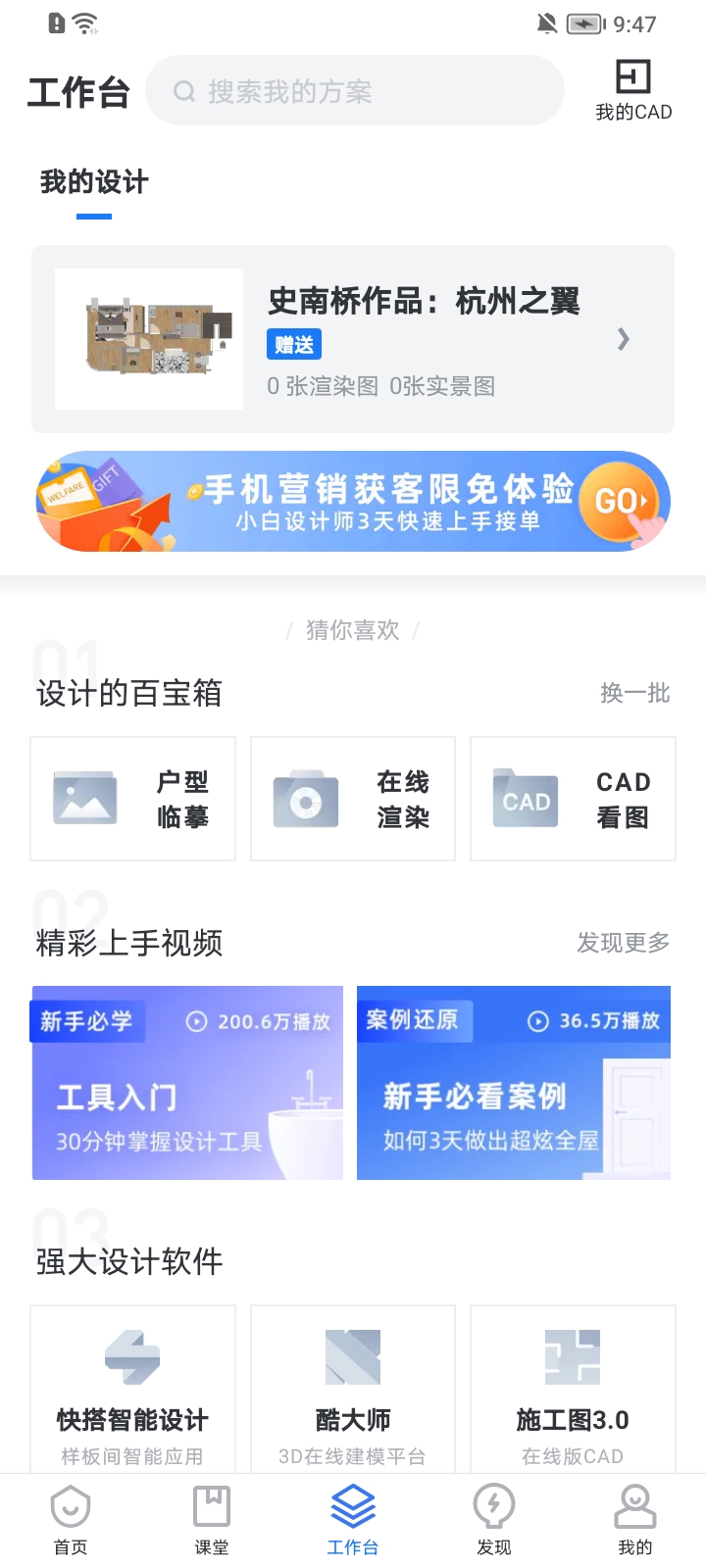Launch 在线渲染
The width and height of the screenshot is (706, 1568).
coord(353,799)
